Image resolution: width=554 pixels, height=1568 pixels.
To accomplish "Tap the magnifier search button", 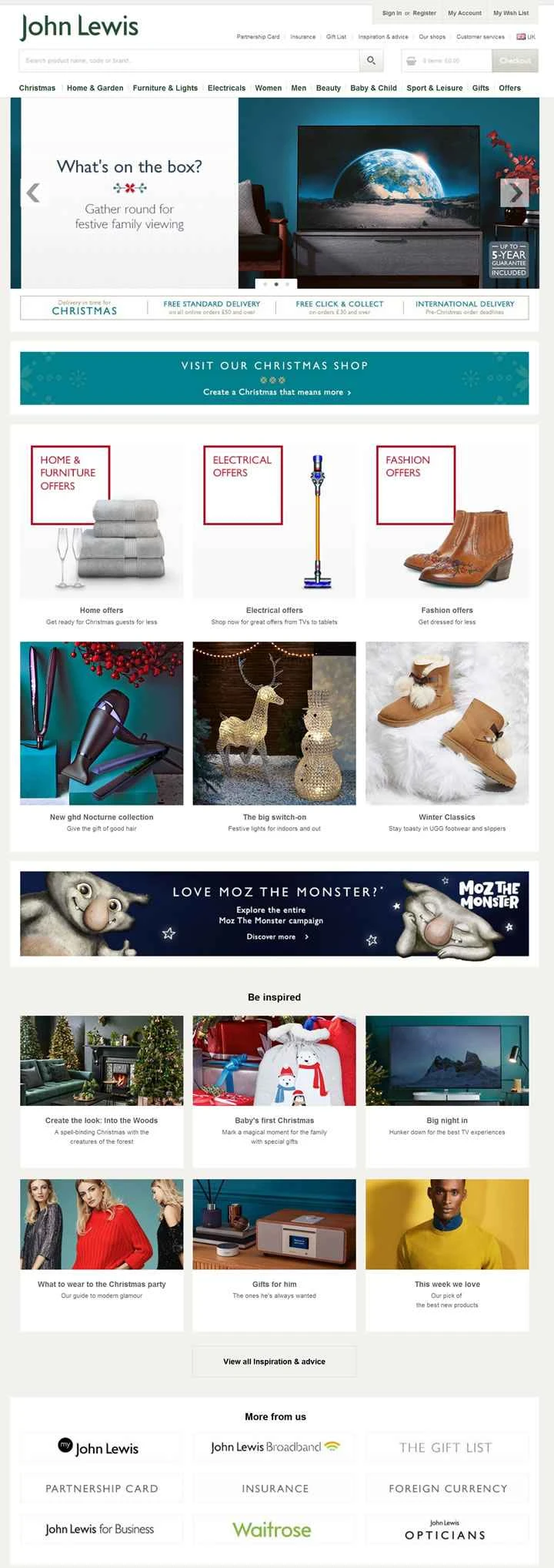I will pos(371,60).
